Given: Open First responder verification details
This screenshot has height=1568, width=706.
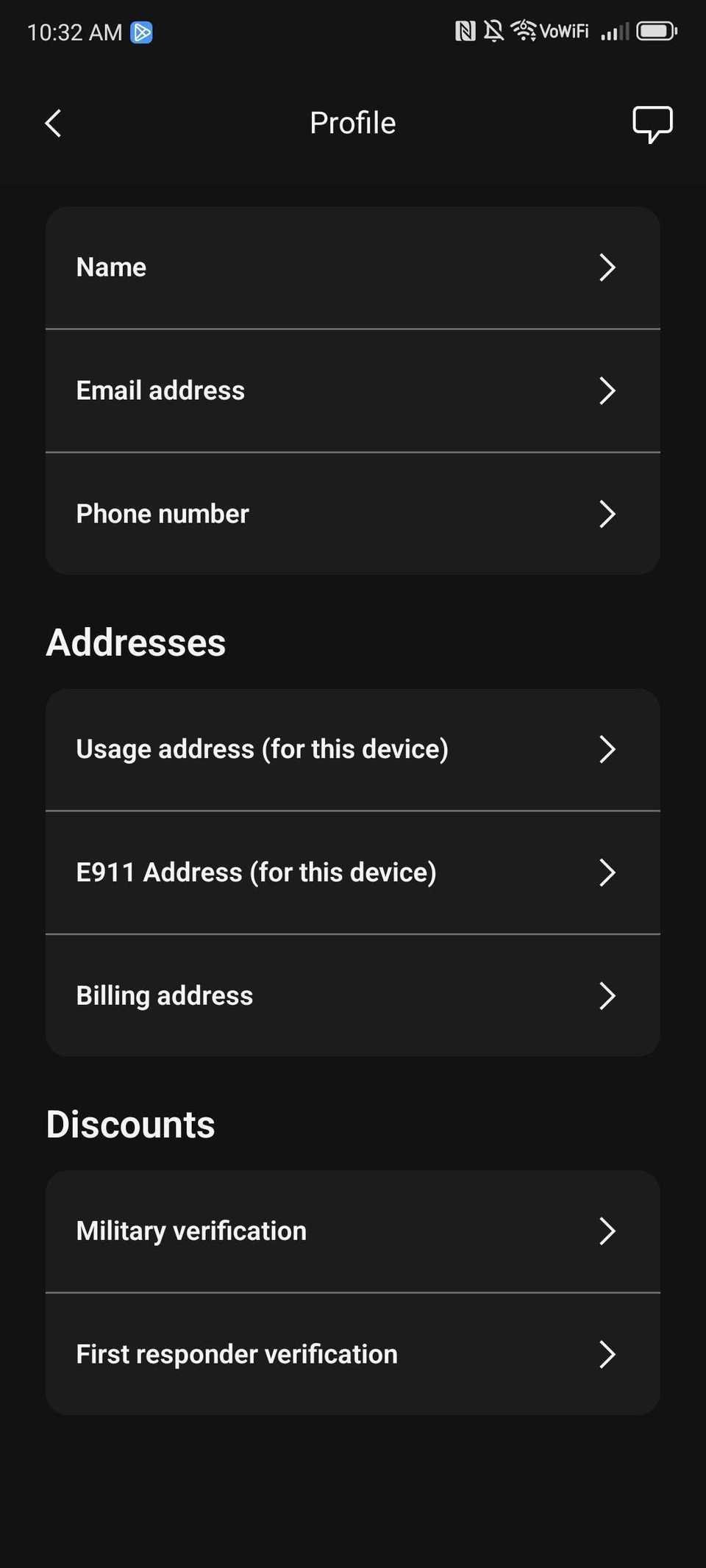Looking at the screenshot, I should tap(353, 1353).
